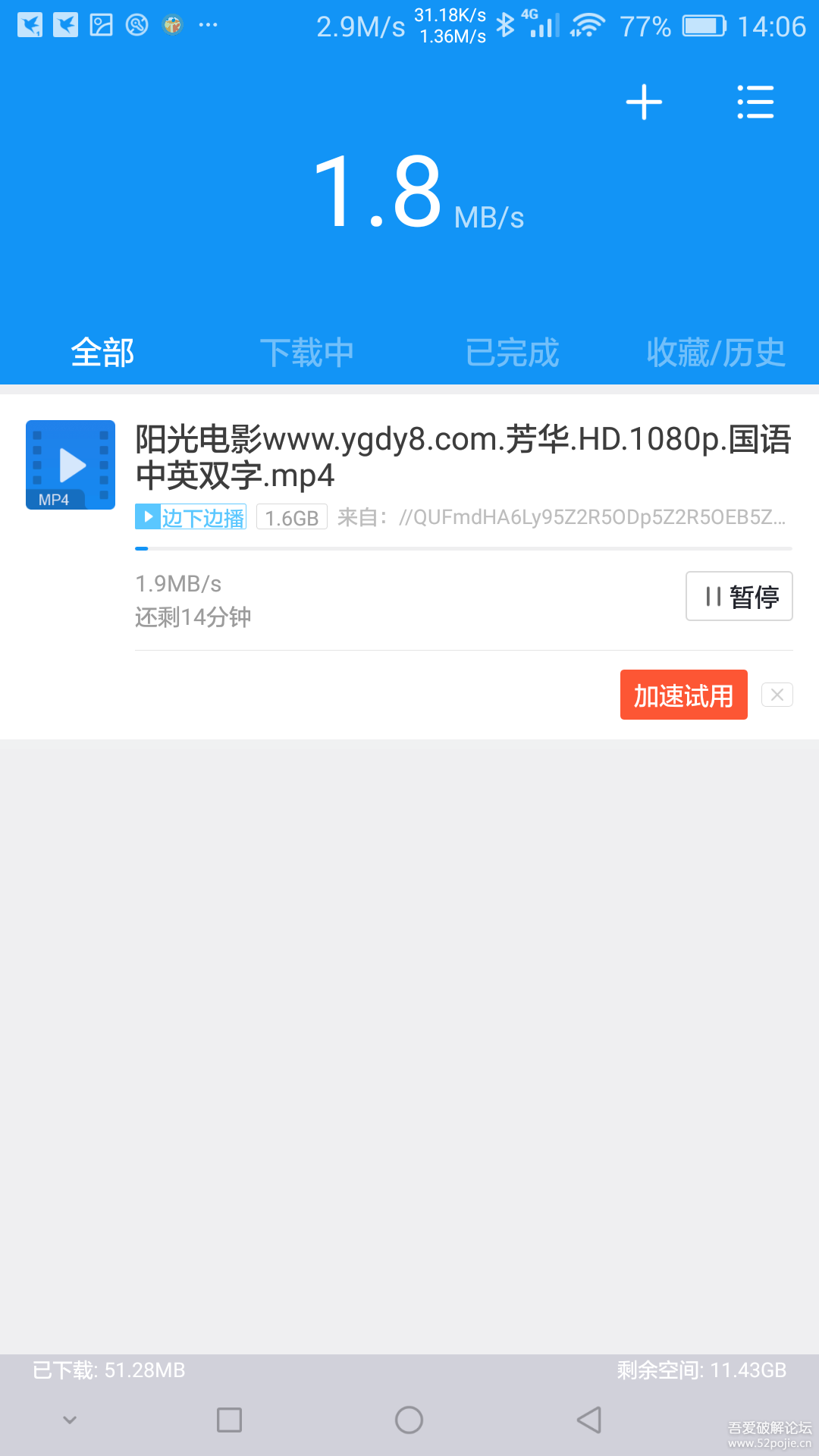Switch to the 全部 tab
819x1456 pixels.
click(x=102, y=353)
